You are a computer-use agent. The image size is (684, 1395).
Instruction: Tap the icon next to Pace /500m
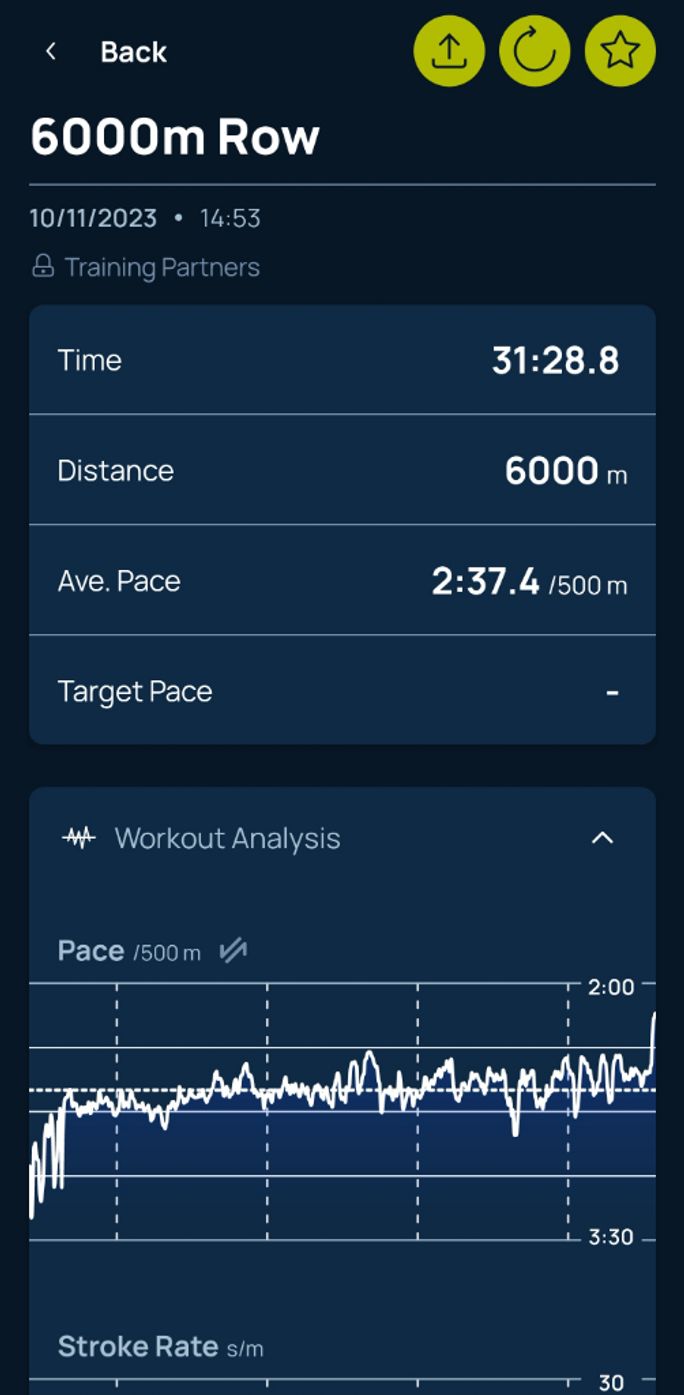point(232,950)
